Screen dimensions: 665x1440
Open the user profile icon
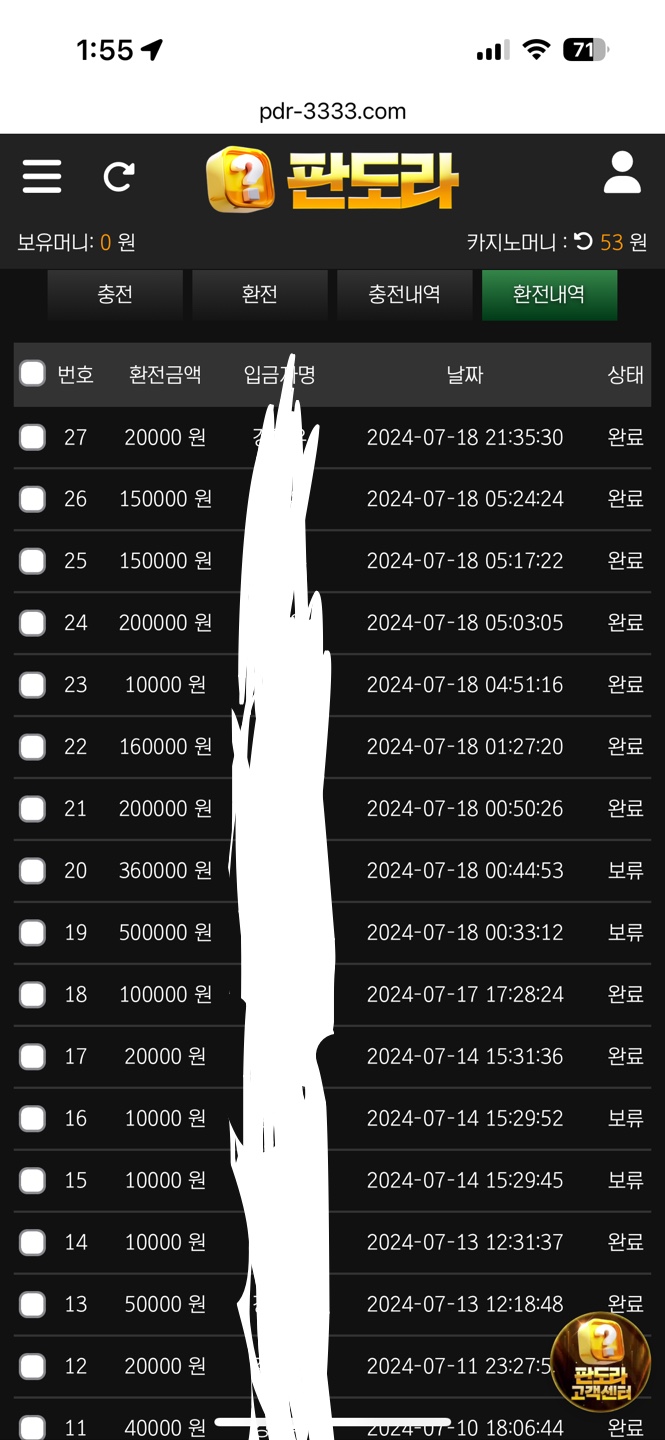(622, 173)
